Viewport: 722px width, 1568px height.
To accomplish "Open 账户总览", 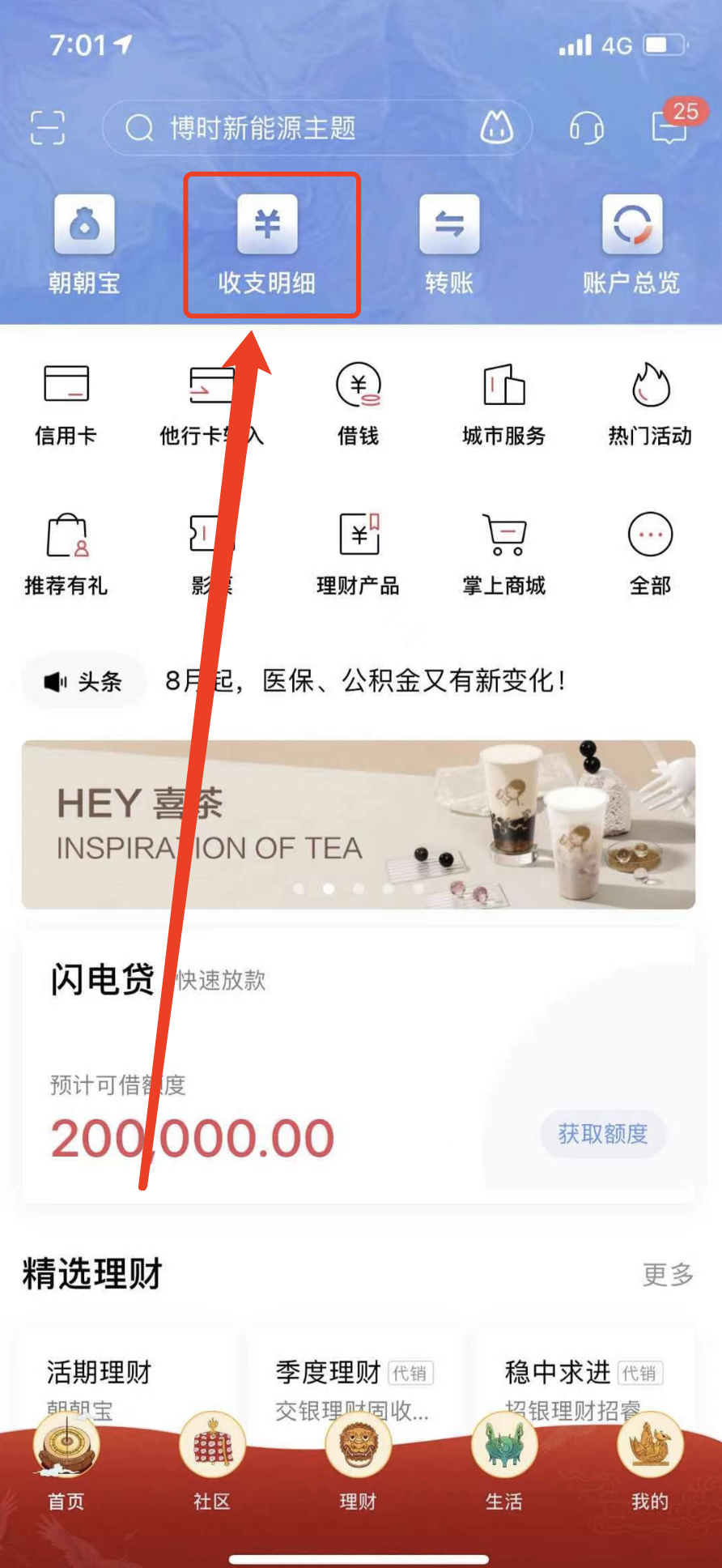I will coord(631,245).
